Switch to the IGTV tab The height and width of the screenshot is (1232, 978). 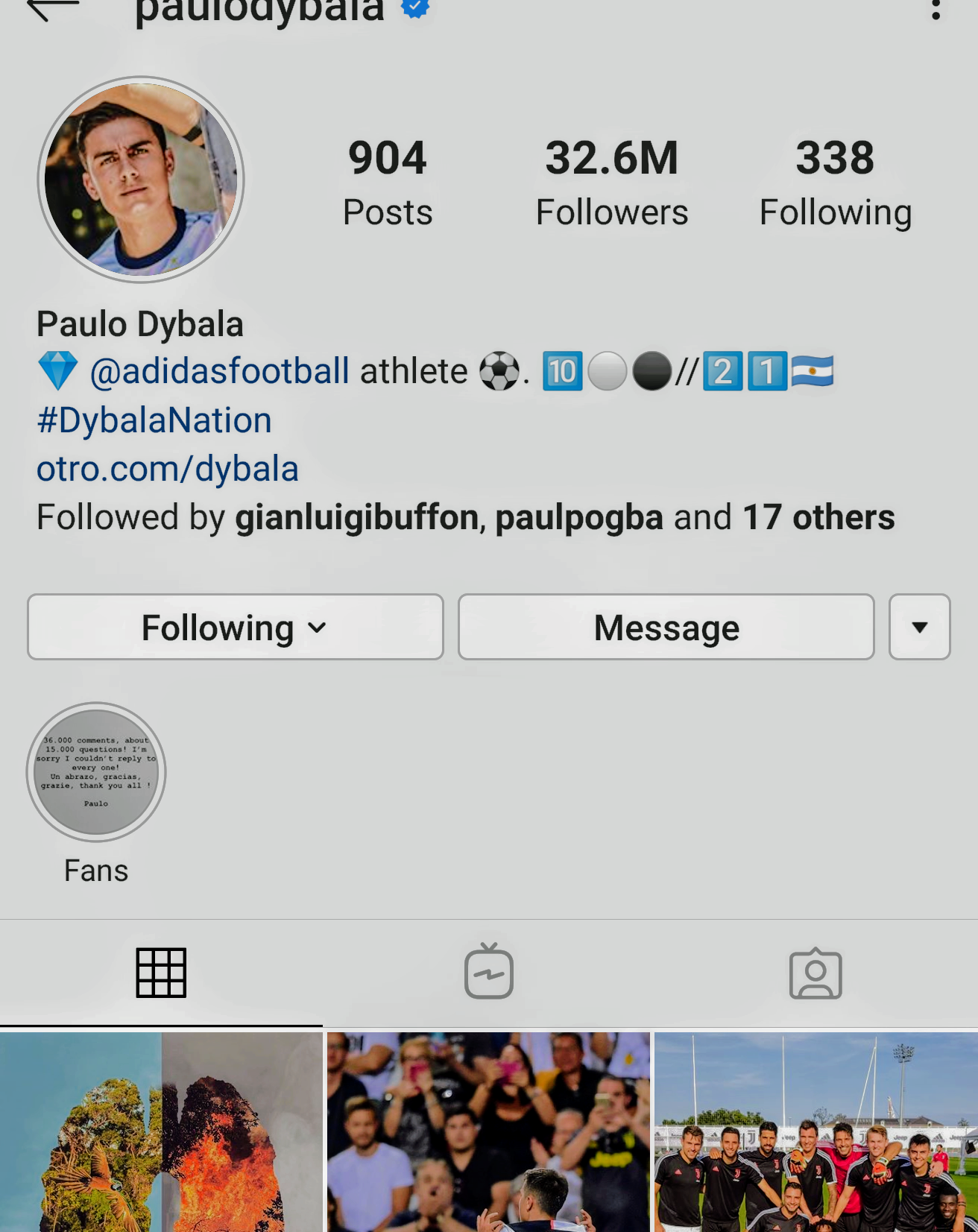[x=489, y=973]
